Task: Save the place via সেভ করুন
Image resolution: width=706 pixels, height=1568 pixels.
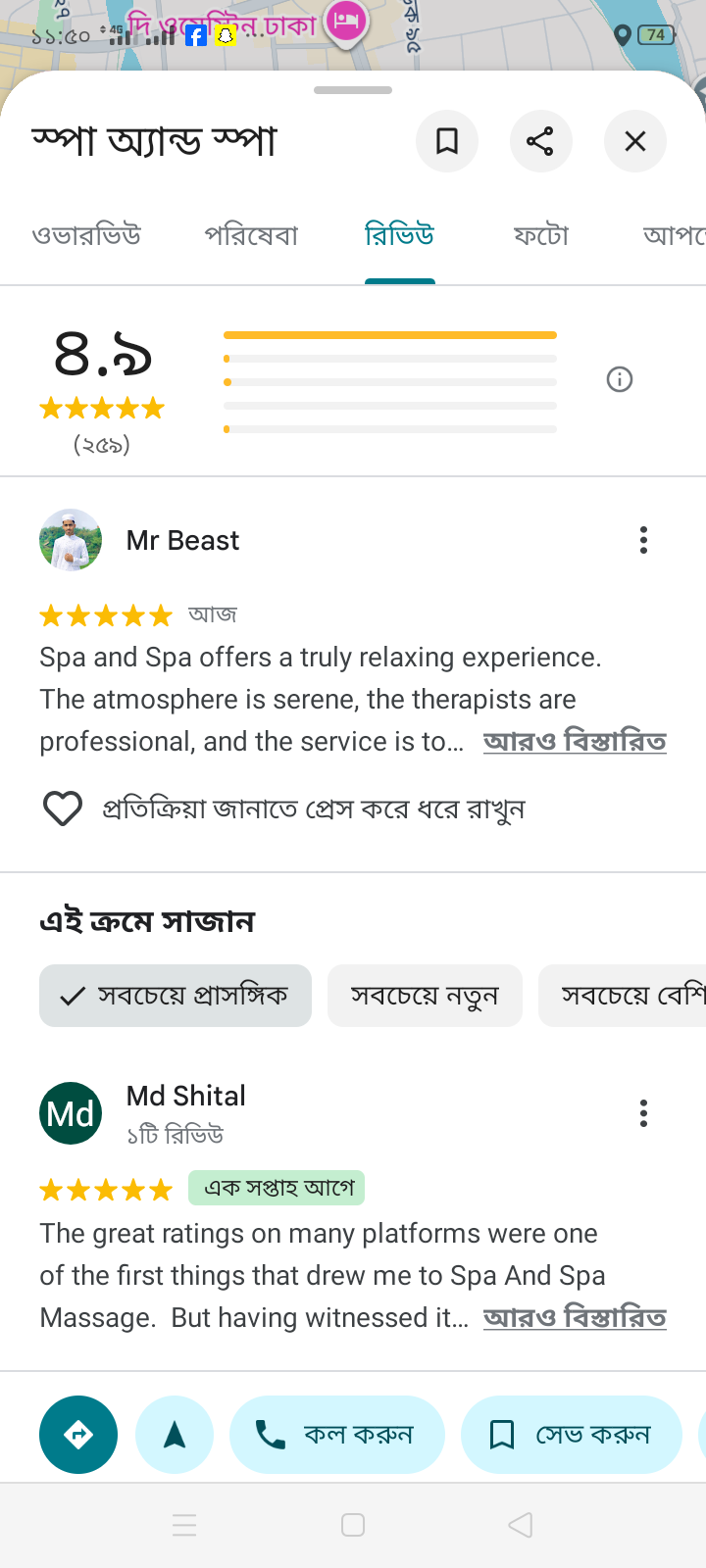Action: pyautogui.click(x=571, y=1435)
